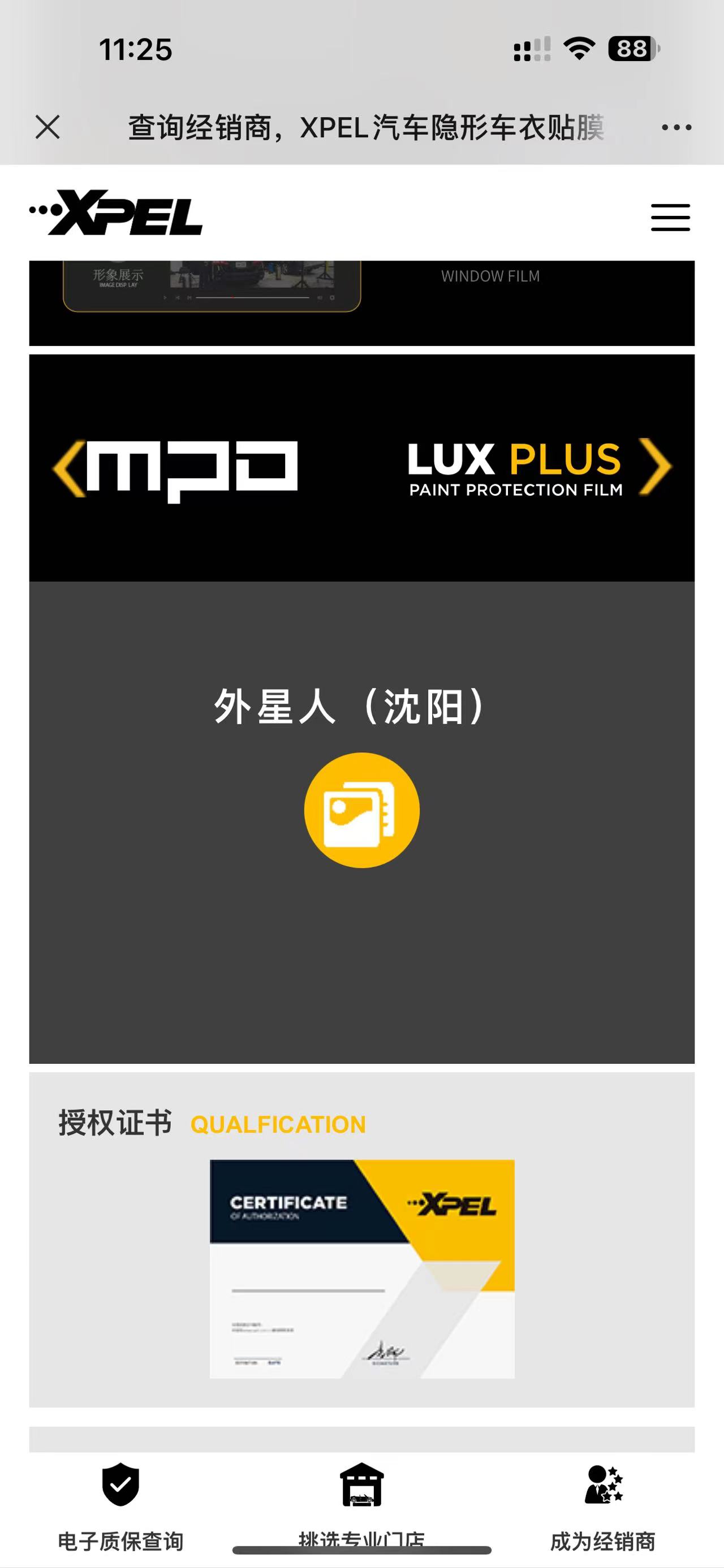Tap the yellow photo gallery icon
The width and height of the screenshot is (724, 1568).
point(361,810)
